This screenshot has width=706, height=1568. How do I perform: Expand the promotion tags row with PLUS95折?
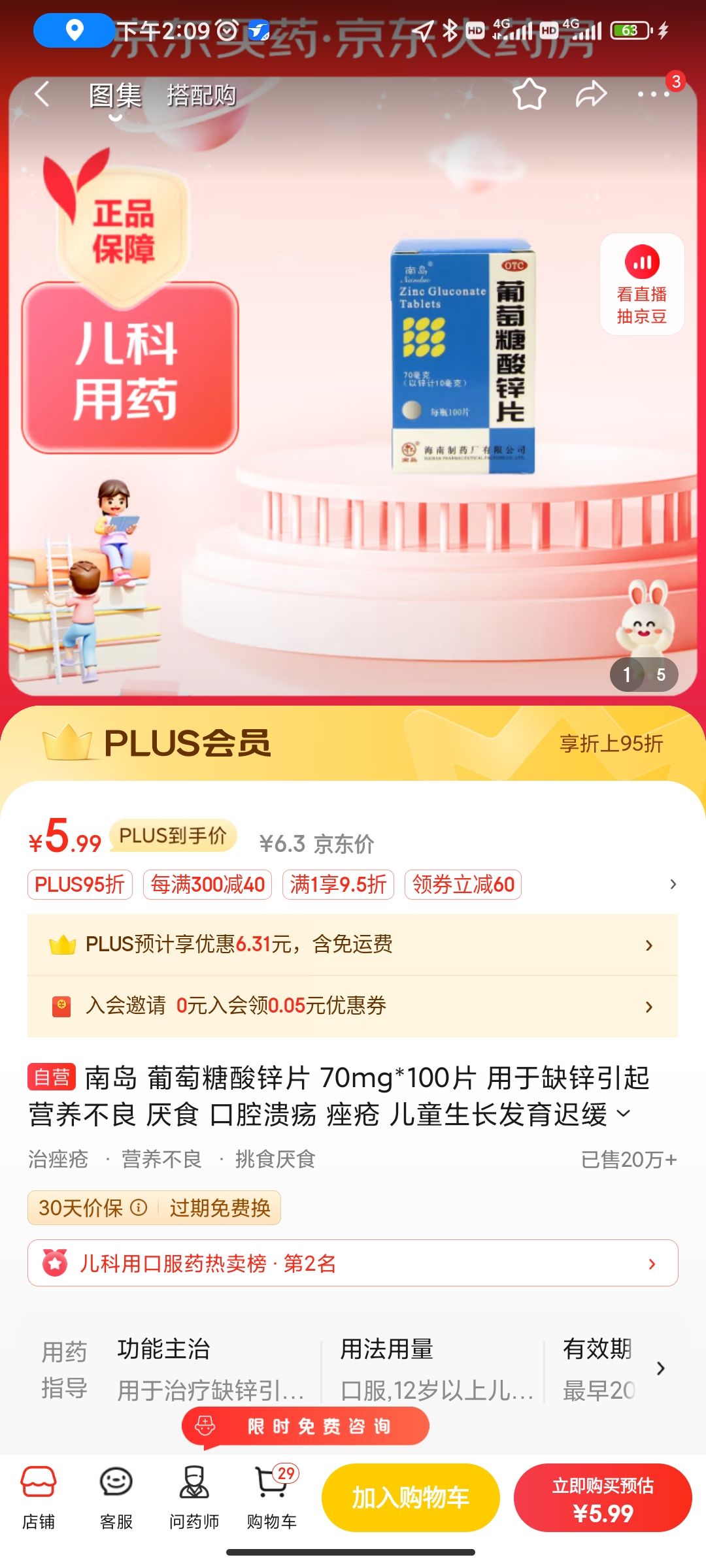[x=673, y=885]
